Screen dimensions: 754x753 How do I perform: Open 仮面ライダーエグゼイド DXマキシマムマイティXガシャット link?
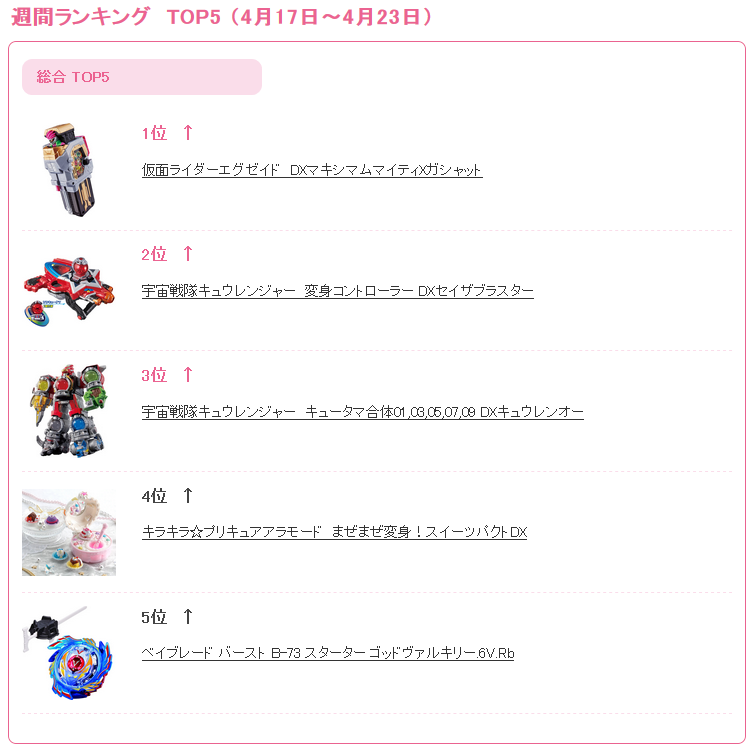312,170
